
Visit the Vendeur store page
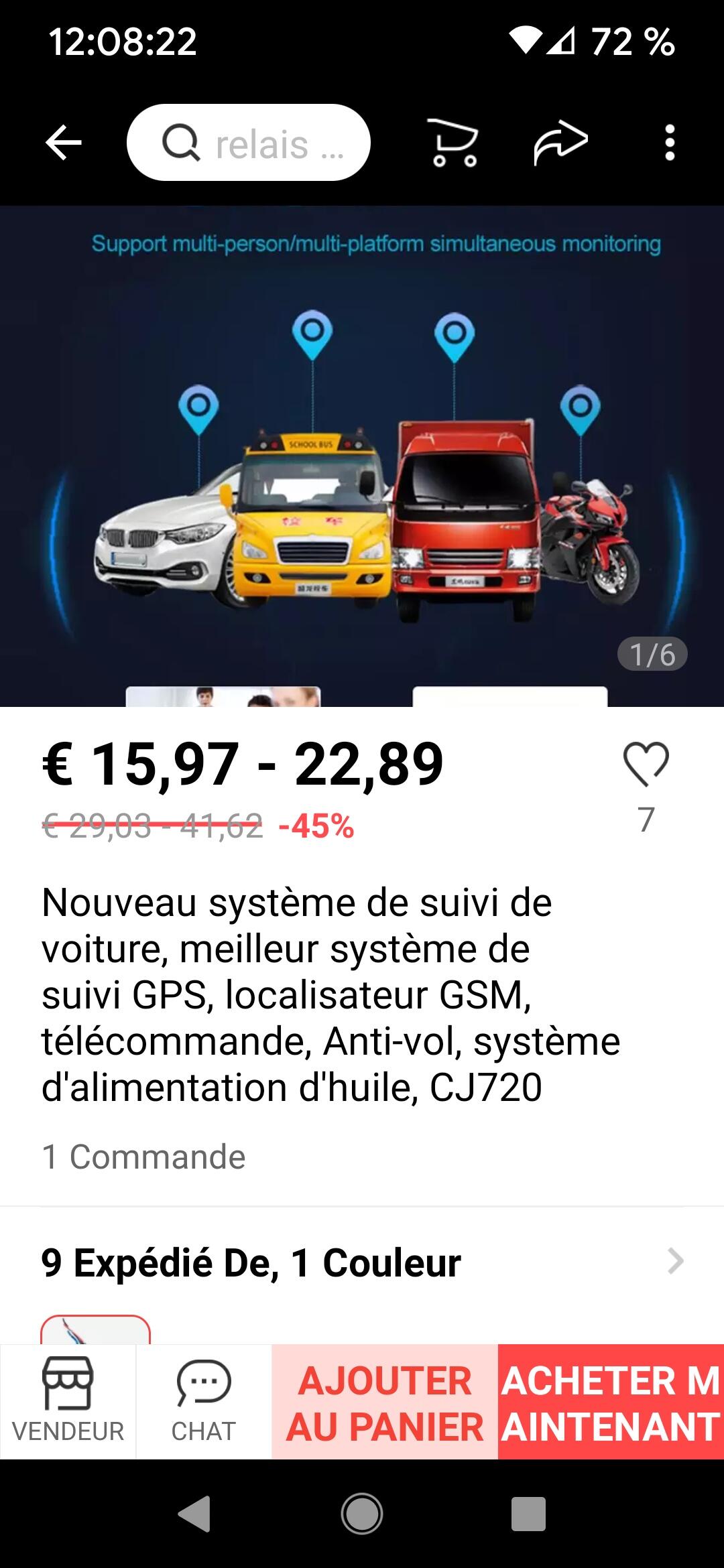click(68, 1401)
